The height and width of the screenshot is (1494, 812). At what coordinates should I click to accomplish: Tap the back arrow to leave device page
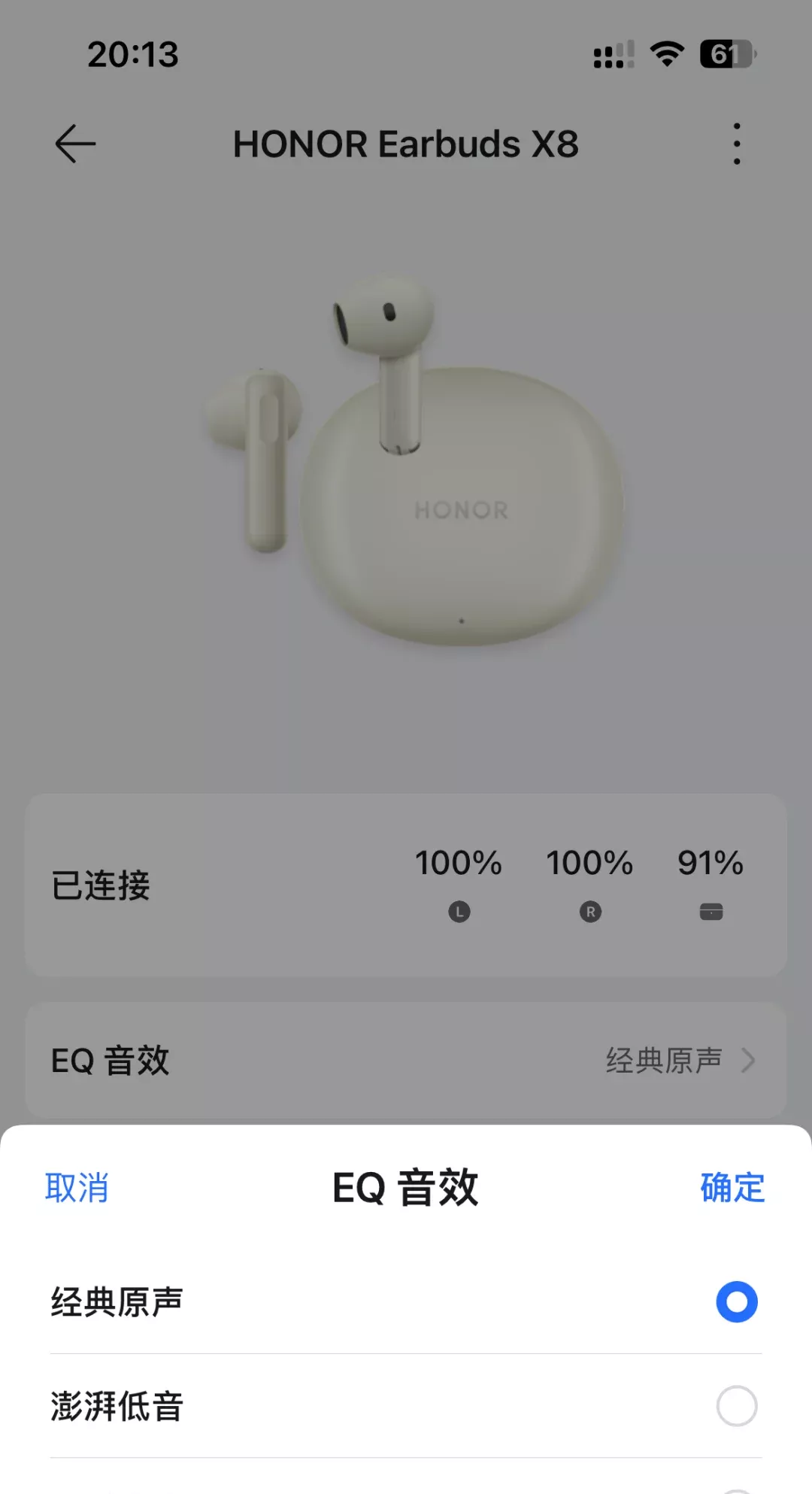click(75, 144)
